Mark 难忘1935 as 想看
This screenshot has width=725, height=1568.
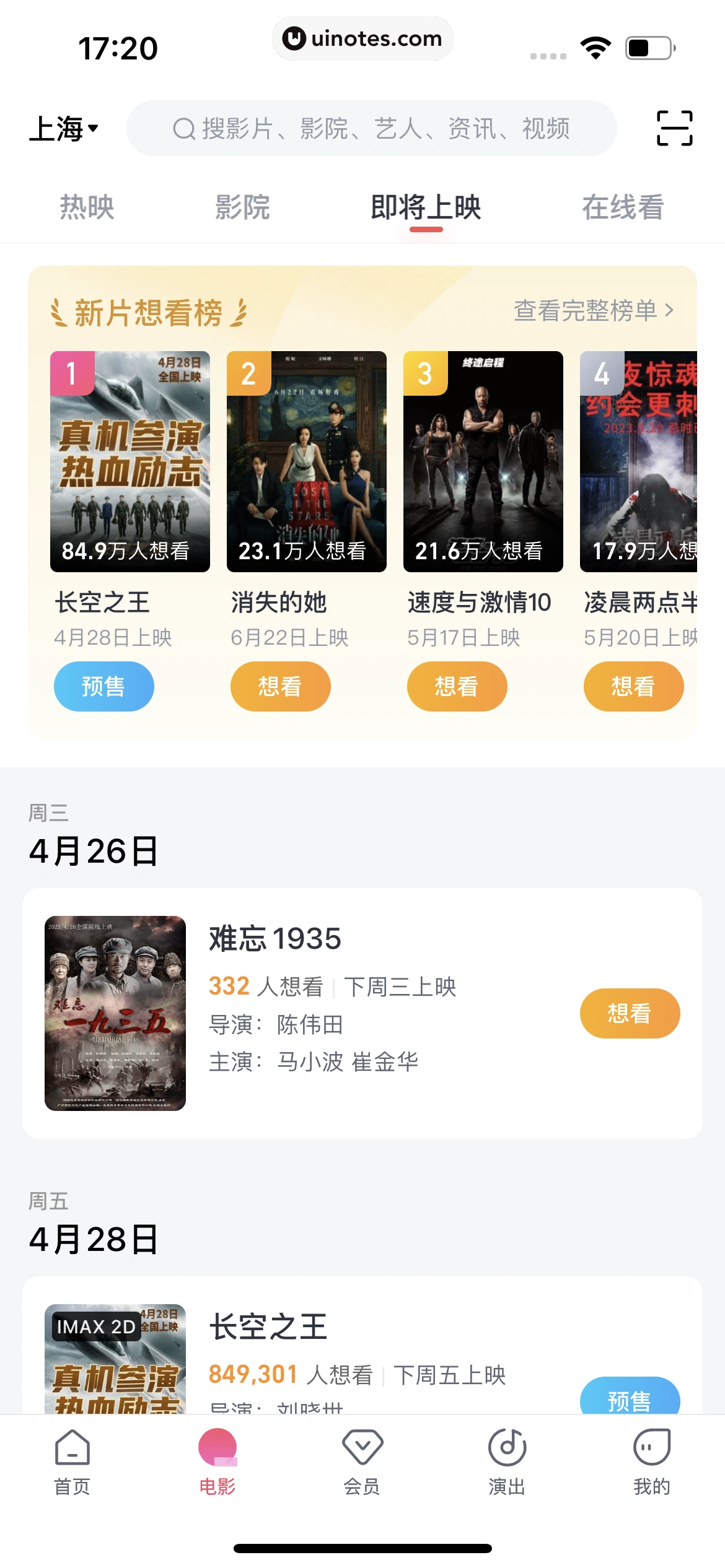630,1013
